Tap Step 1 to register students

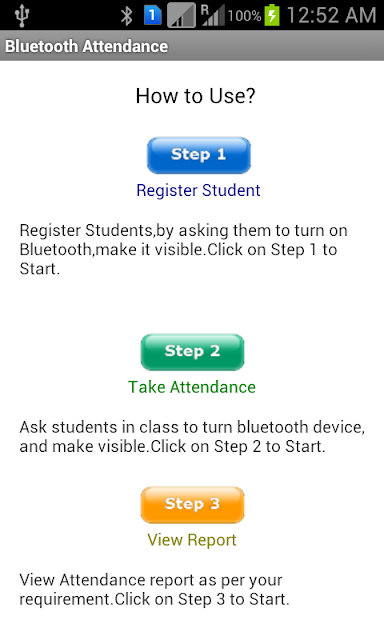click(x=199, y=155)
